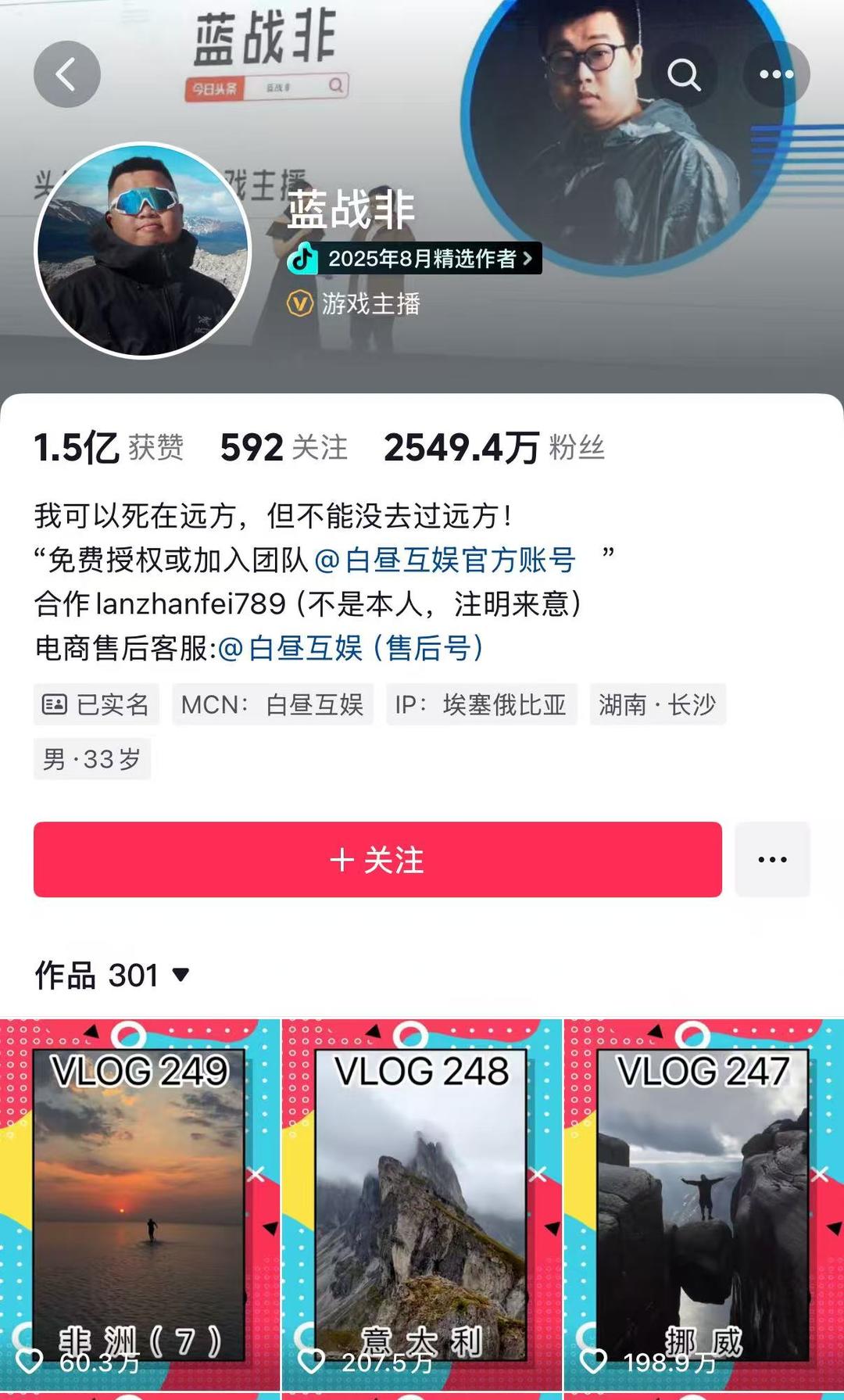Open the top-right overflow menu
Image resolution: width=844 pixels, height=1400 pixels.
click(x=776, y=74)
